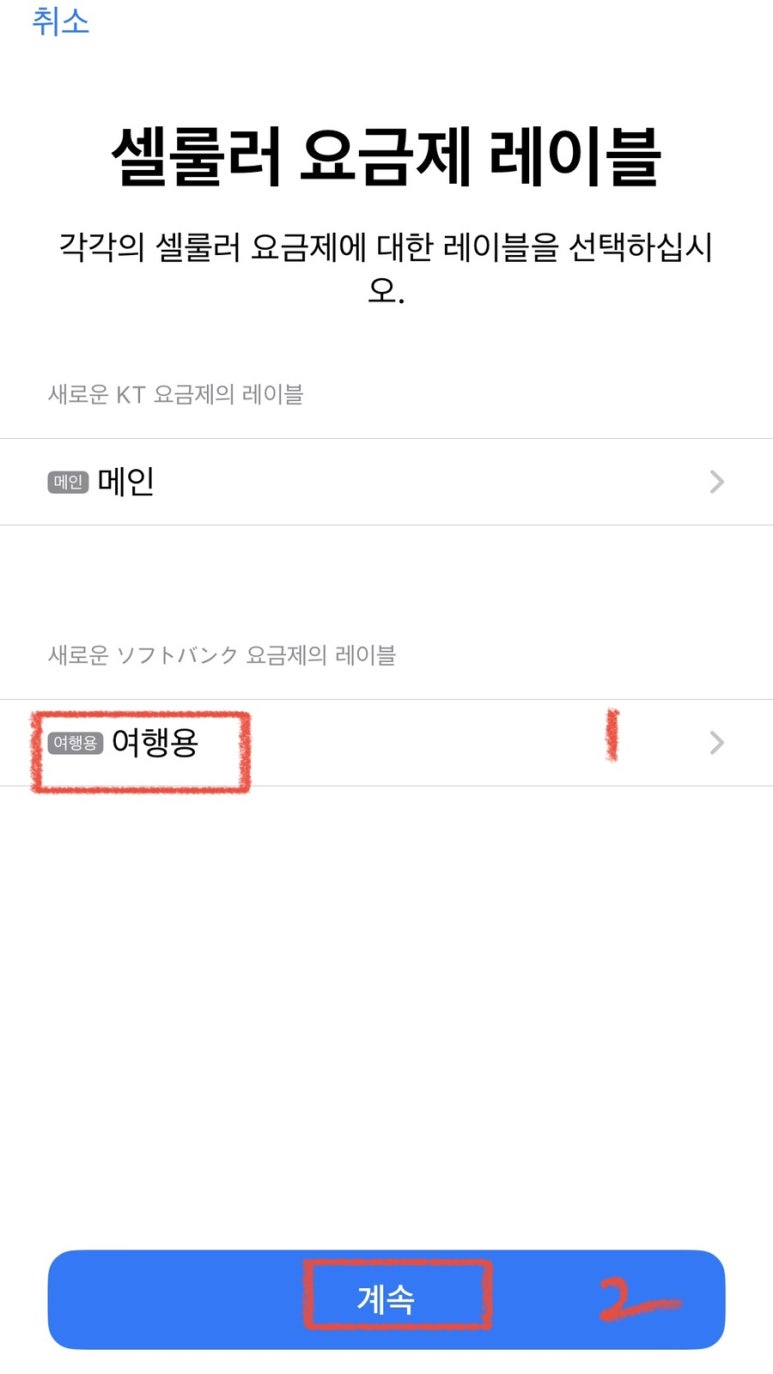Open the 메인 label row for KT

pos(386,482)
